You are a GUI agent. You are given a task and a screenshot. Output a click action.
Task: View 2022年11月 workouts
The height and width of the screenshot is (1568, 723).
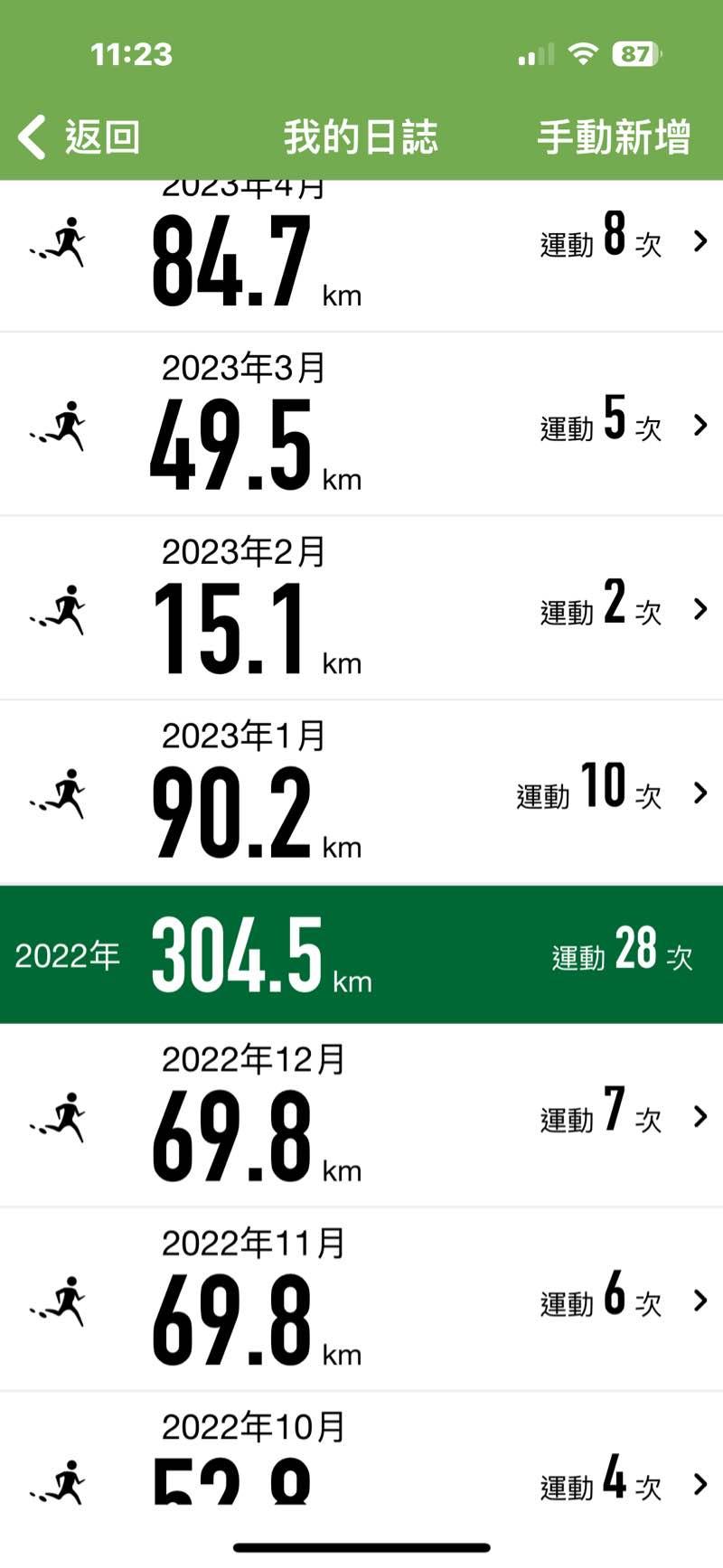(x=361, y=1300)
